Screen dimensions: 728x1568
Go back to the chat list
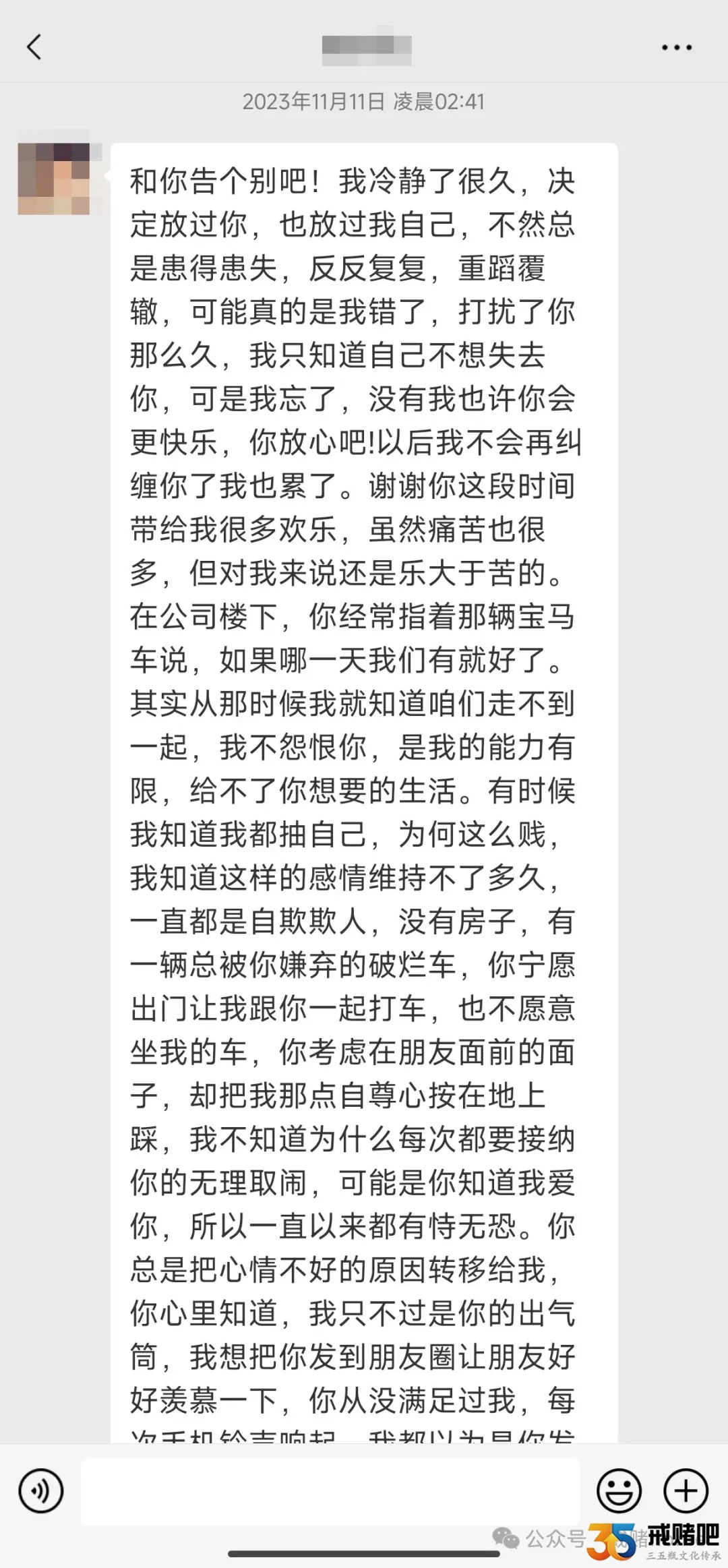(34, 47)
